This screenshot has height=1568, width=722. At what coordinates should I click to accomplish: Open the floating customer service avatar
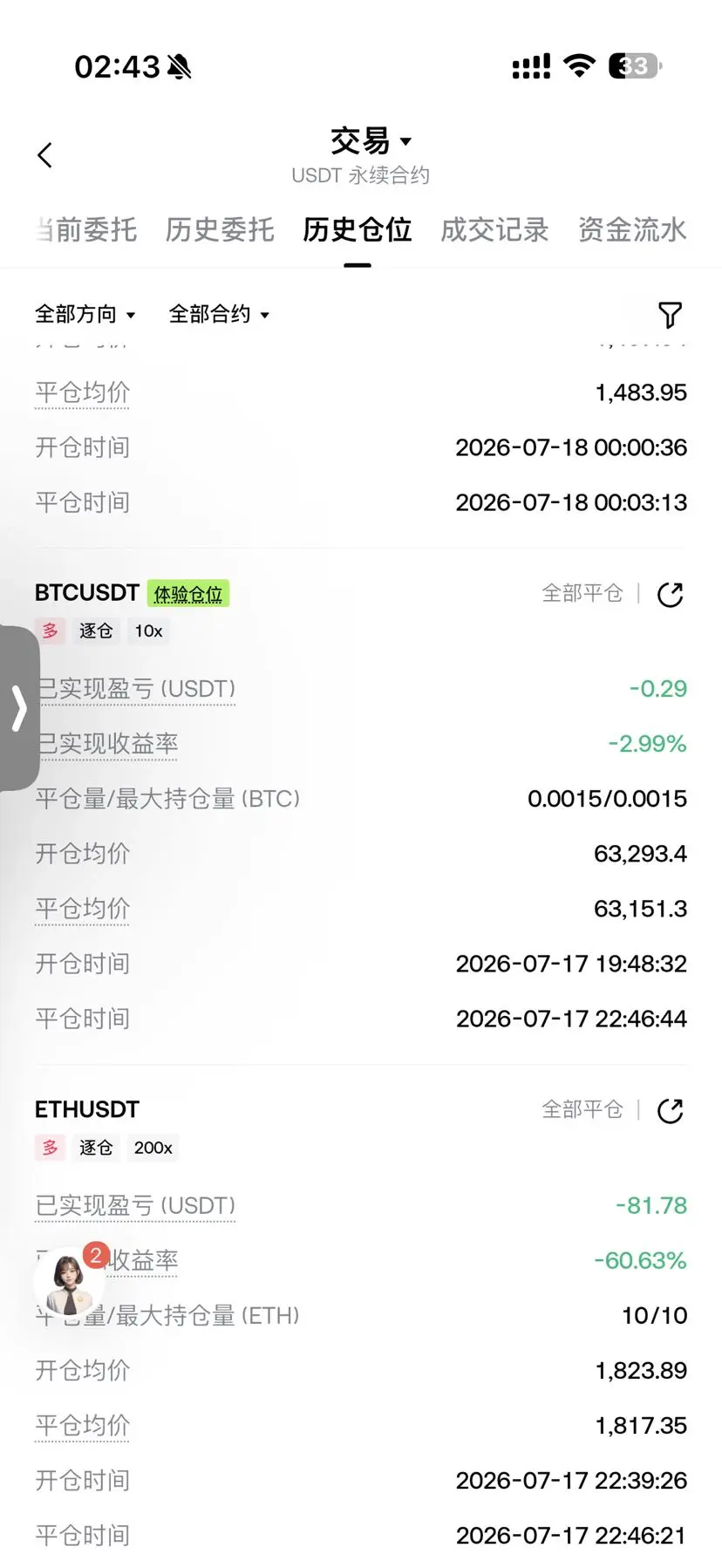pyautogui.click(x=70, y=1280)
